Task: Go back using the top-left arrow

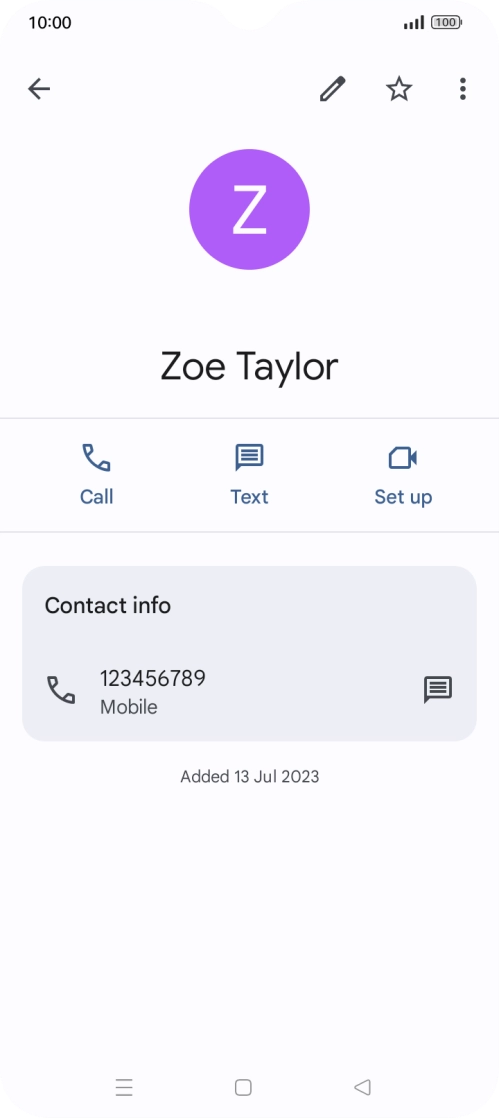Action: point(39,89)
